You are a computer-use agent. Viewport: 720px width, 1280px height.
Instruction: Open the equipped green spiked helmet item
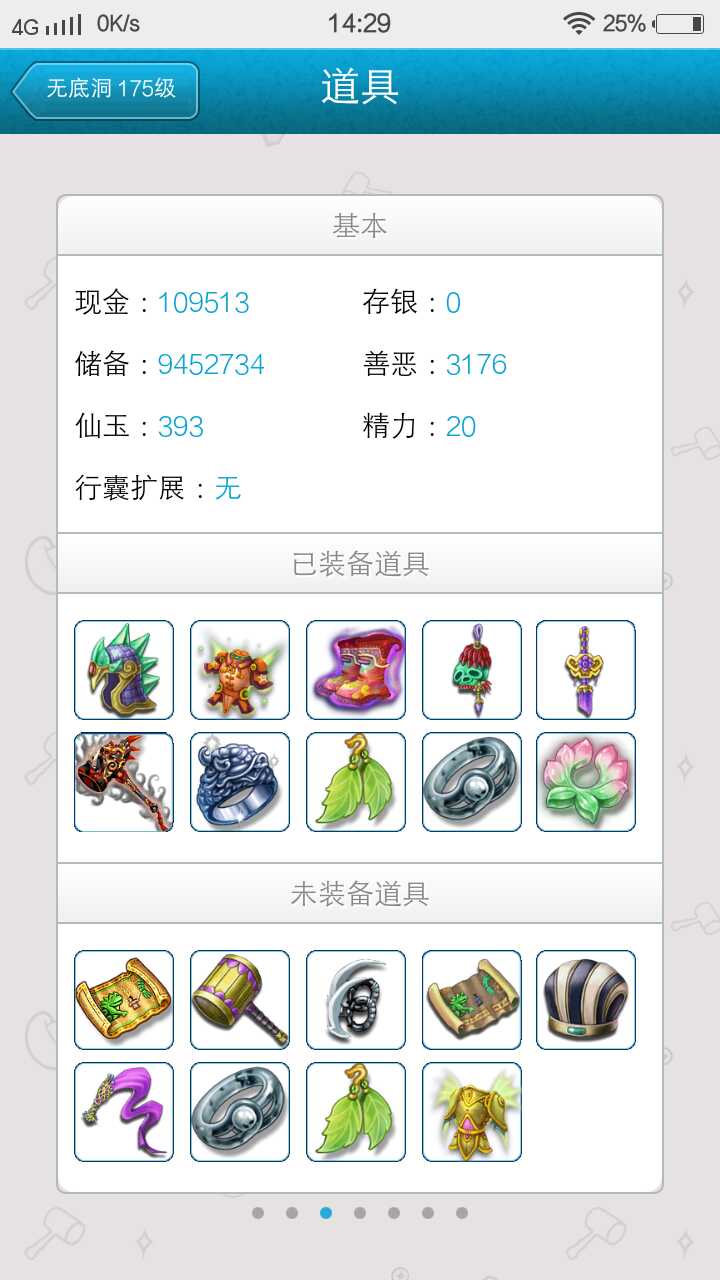tap(124, 670)
